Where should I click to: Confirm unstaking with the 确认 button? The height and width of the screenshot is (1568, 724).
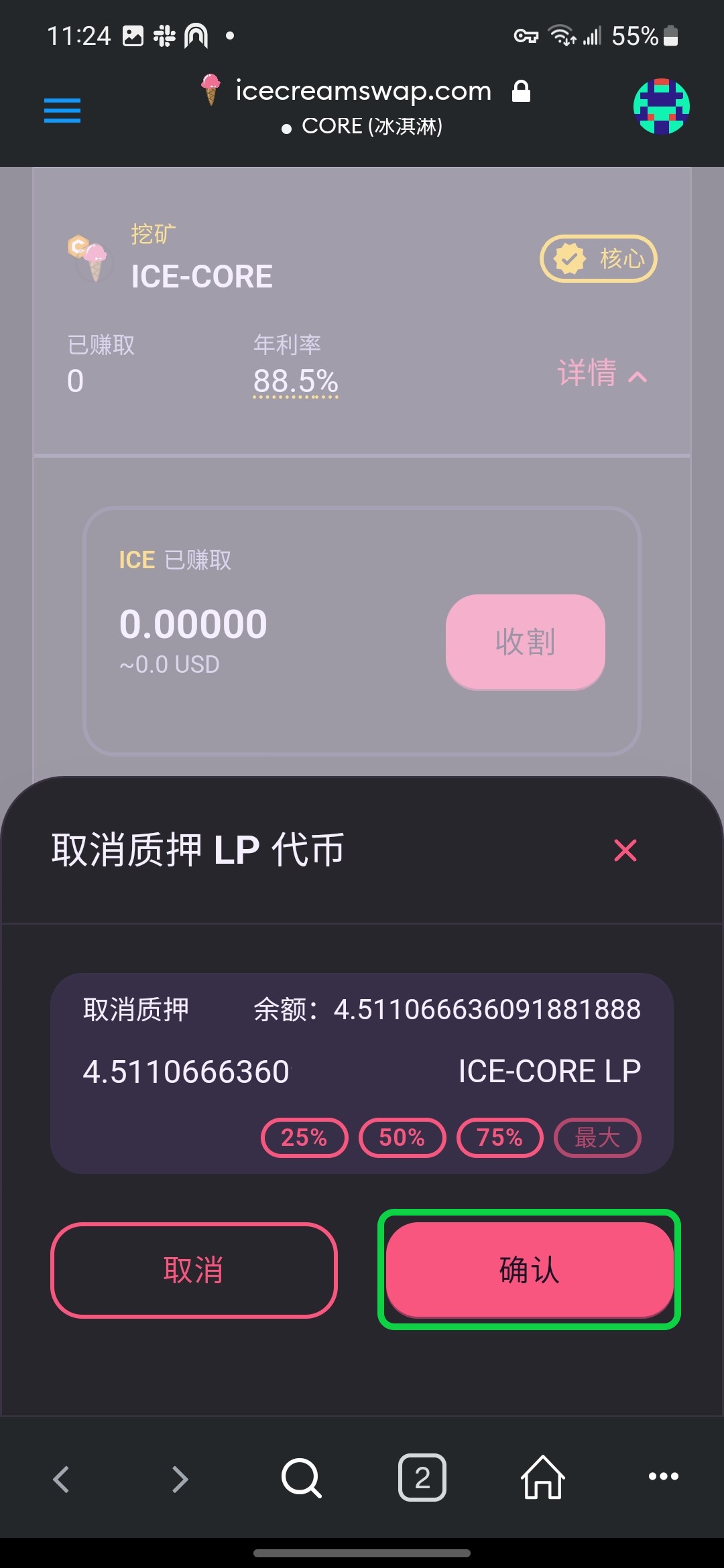click(530, 1270)
